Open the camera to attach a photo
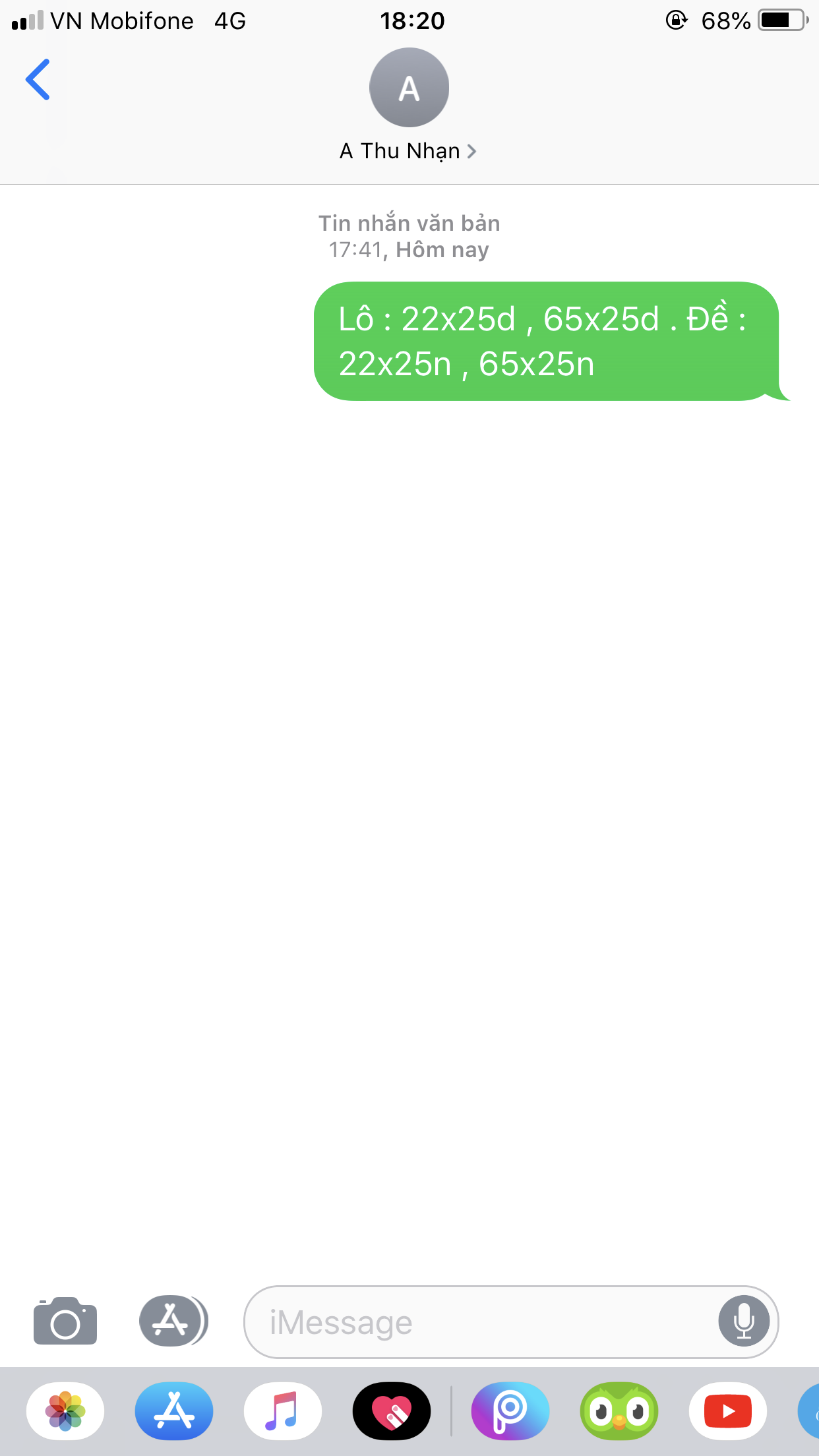 point(65,1321)
